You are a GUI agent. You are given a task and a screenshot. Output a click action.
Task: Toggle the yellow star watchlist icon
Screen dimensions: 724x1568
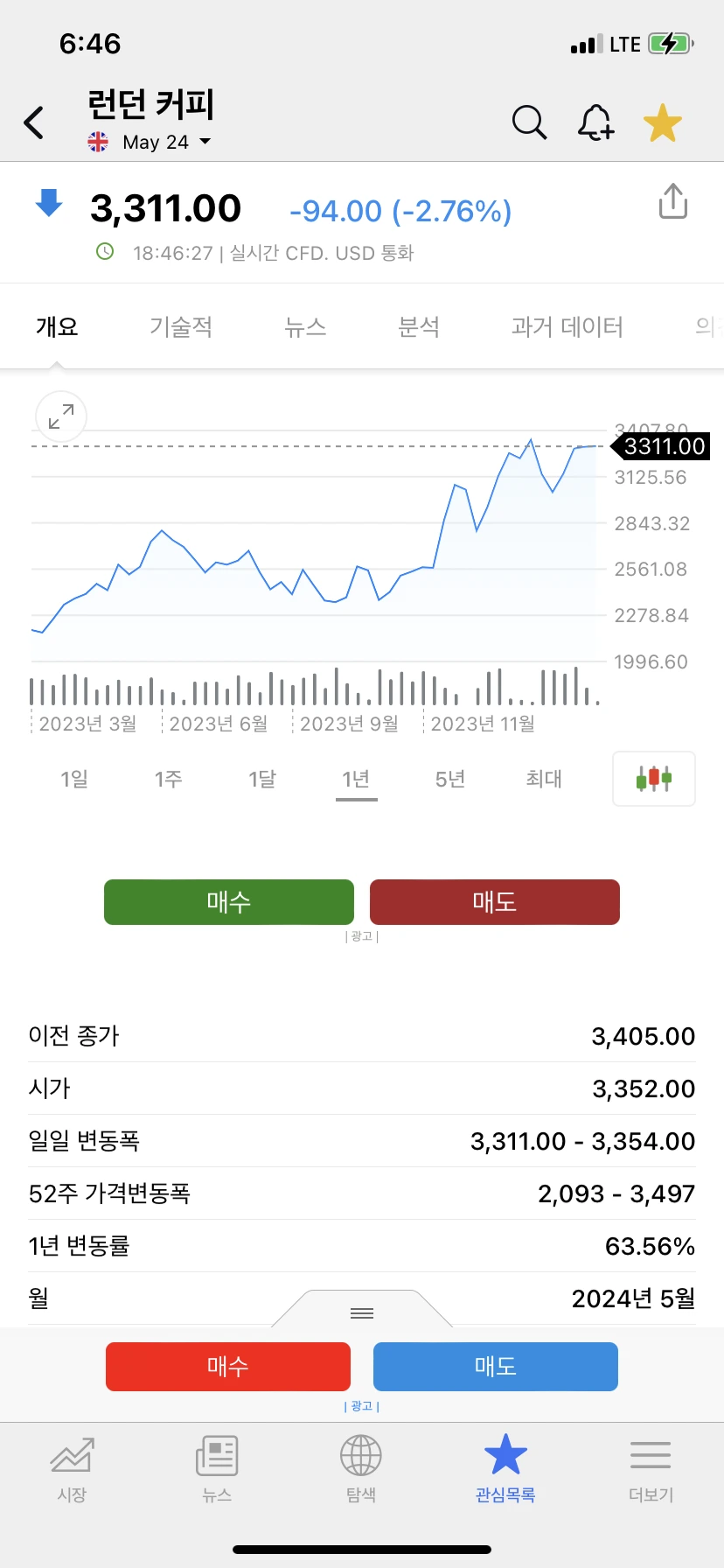[x=663, y=122]
